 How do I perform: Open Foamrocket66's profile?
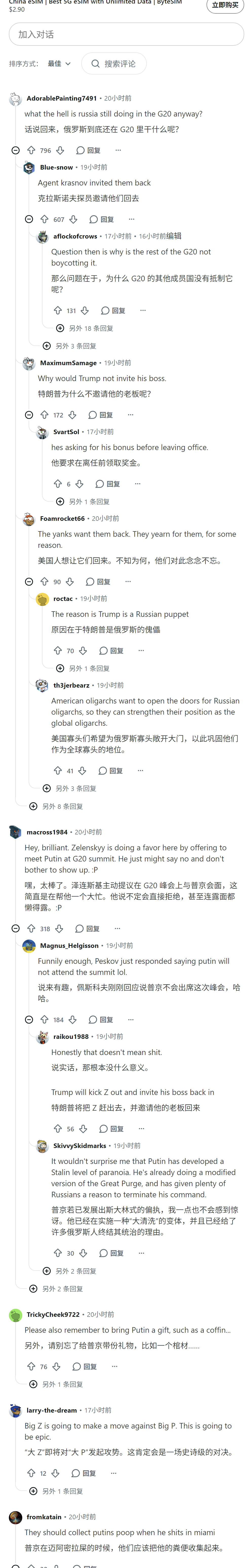(62, 519)
